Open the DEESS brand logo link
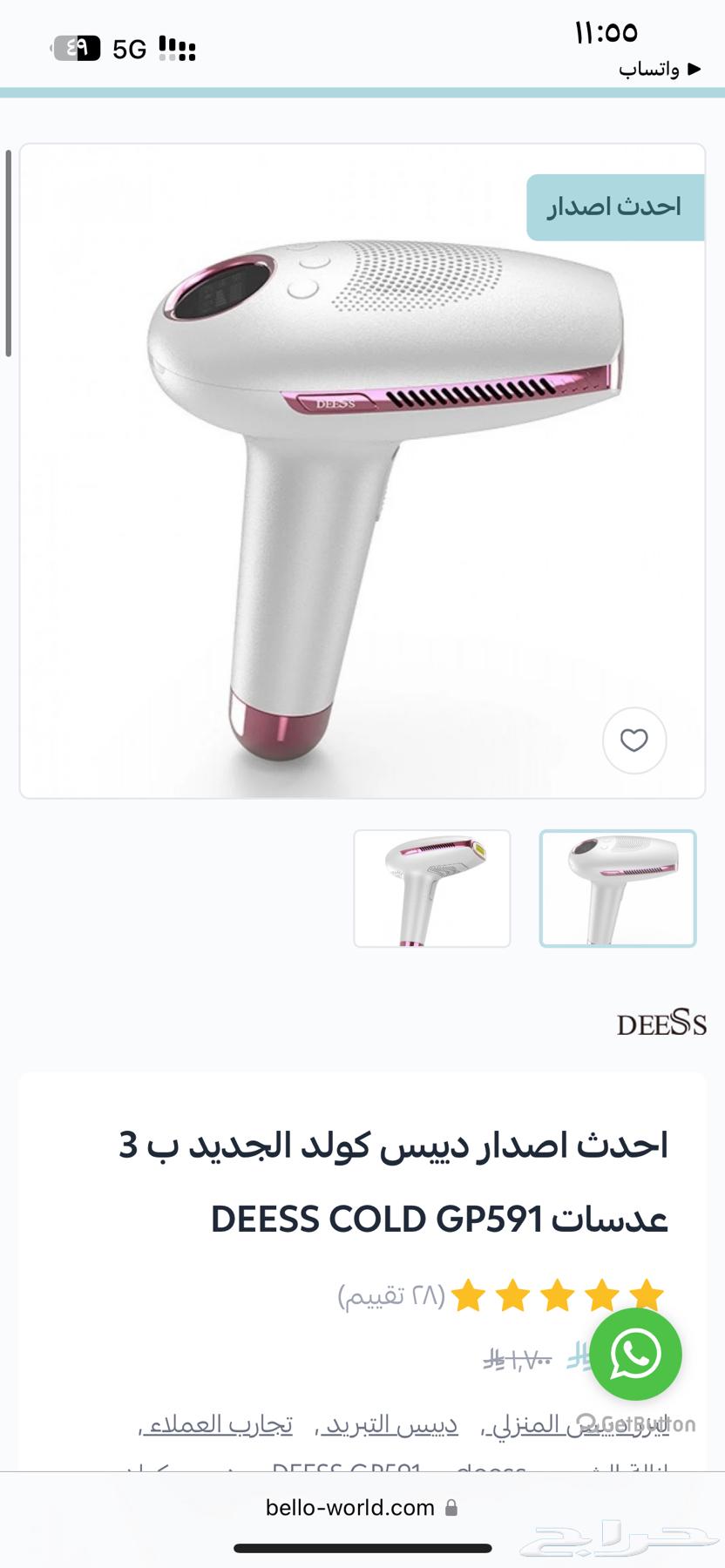725x1568 pixels. pos(661,1024)
